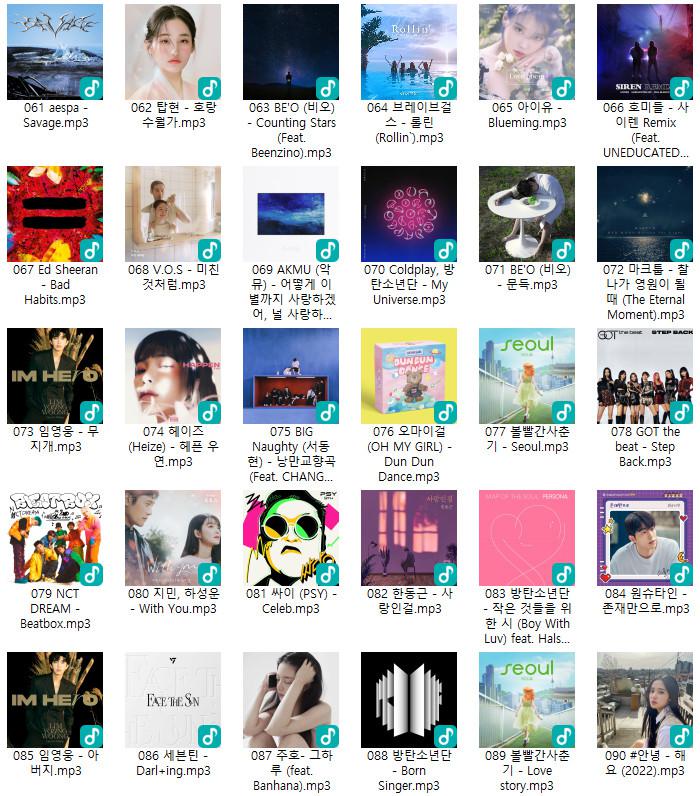The image size is (700, 796).
Task: Select 077 볼빨간사춘기 - Seoul.mp3
Action: (x=527, y=376)
